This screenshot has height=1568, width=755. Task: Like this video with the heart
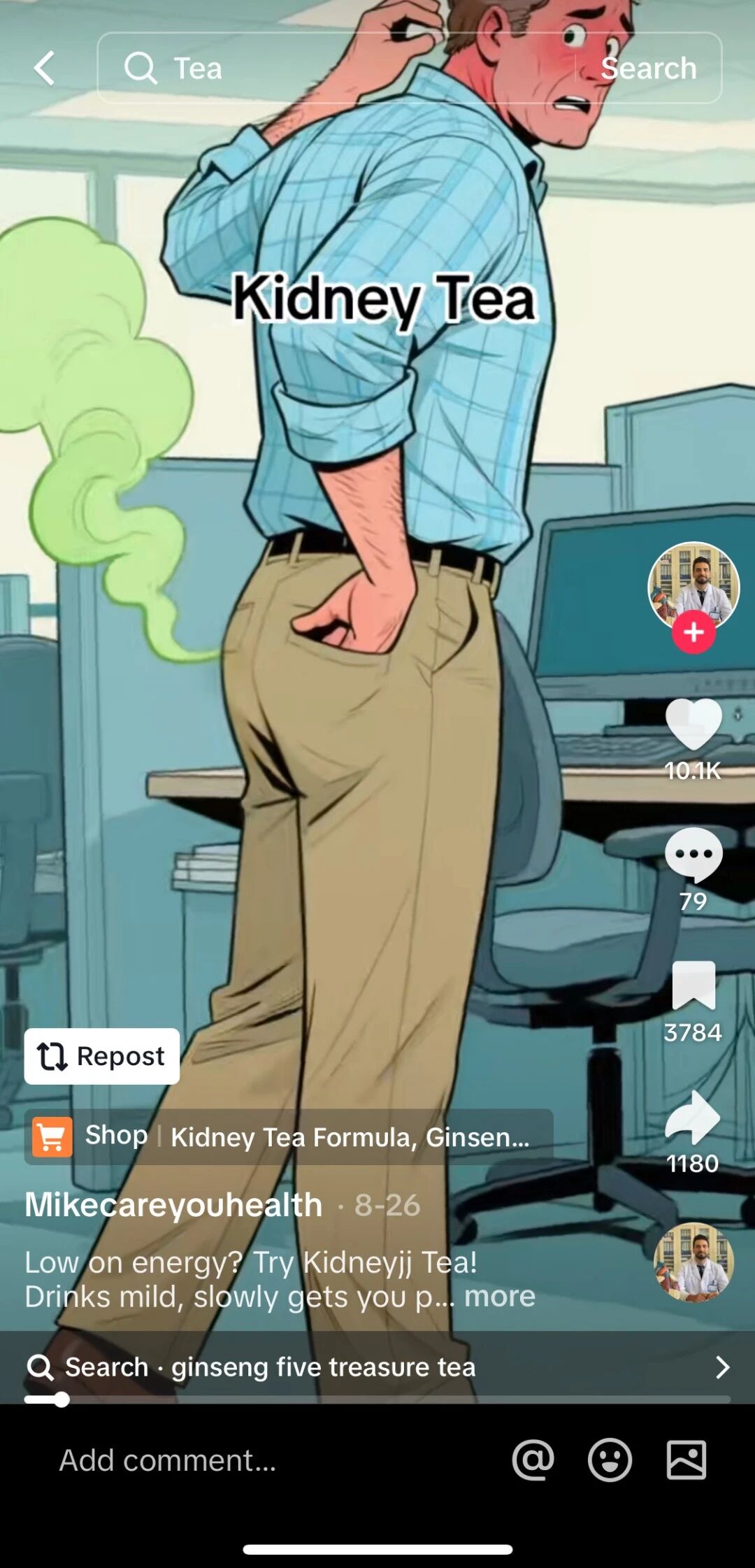pyautogui.click(x=693, y=725)
